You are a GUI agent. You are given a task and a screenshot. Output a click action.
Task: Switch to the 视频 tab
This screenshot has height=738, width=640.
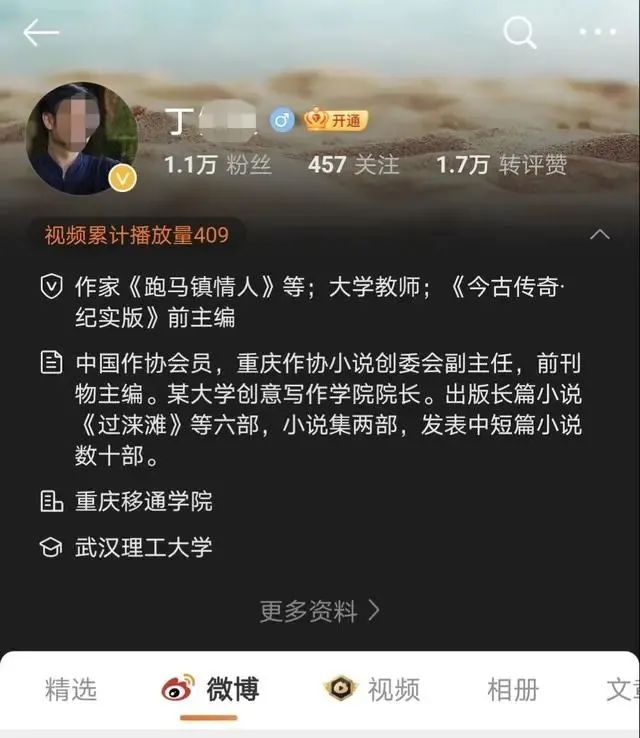371,689
